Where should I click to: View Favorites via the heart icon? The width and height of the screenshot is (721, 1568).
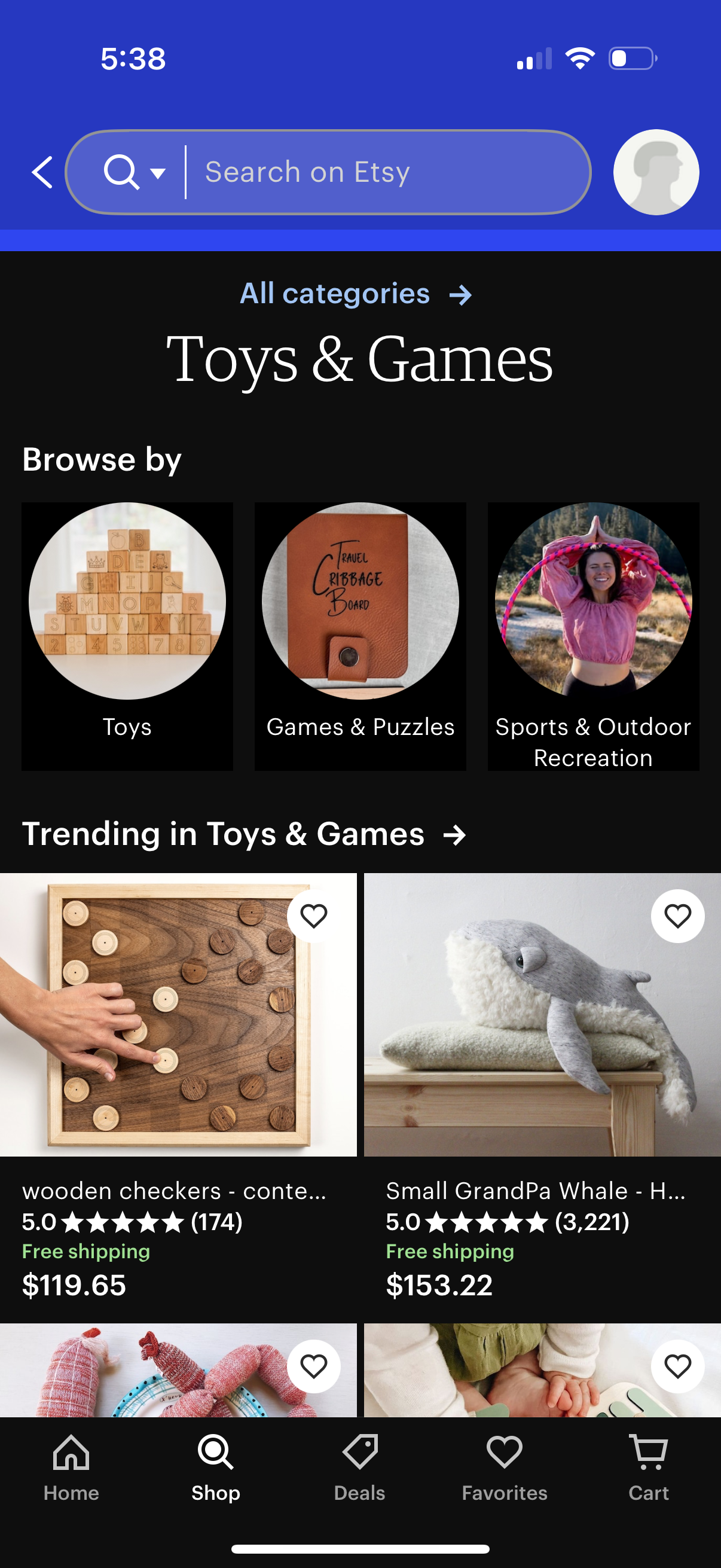[x=504, y=1461]
